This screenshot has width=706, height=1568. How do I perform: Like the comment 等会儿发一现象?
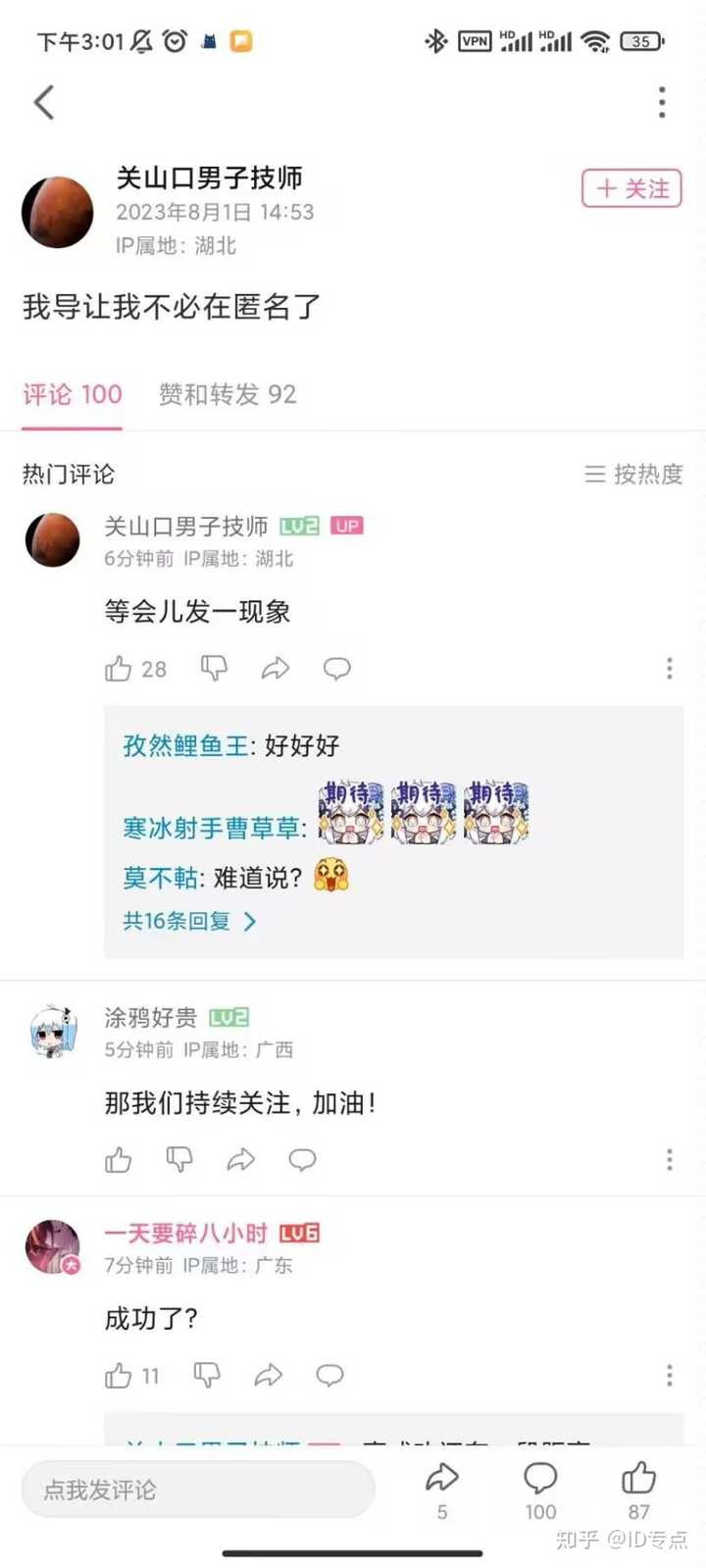point(119,669)
